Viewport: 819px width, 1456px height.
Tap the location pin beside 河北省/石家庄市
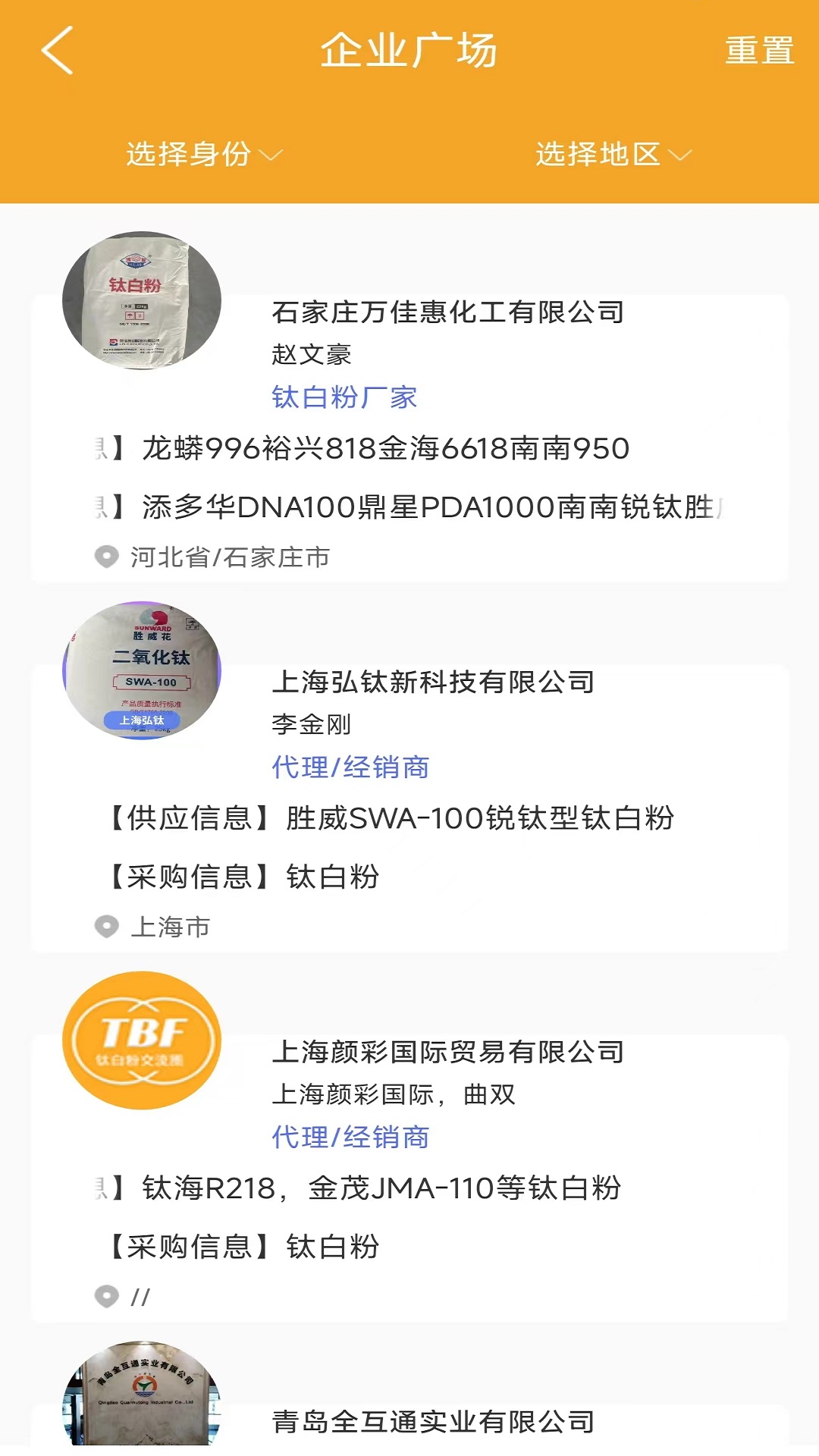point(106,556)
